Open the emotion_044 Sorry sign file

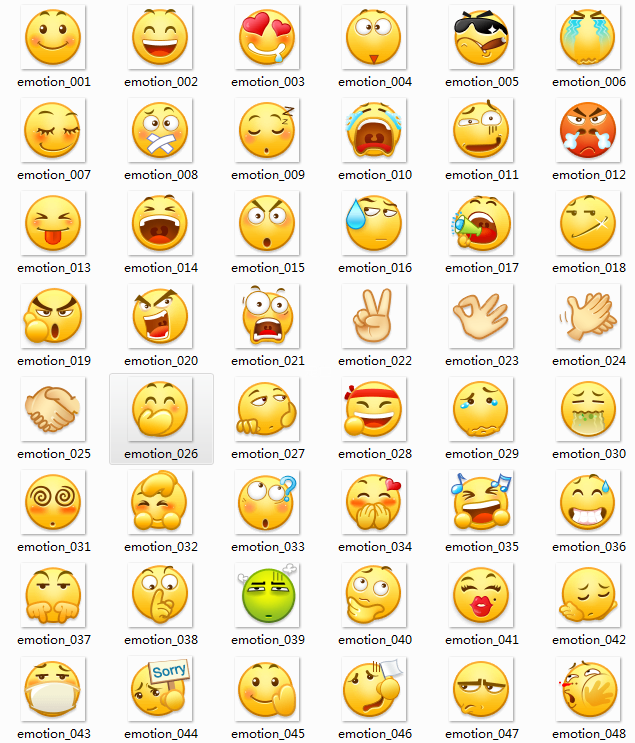(160, 688)
